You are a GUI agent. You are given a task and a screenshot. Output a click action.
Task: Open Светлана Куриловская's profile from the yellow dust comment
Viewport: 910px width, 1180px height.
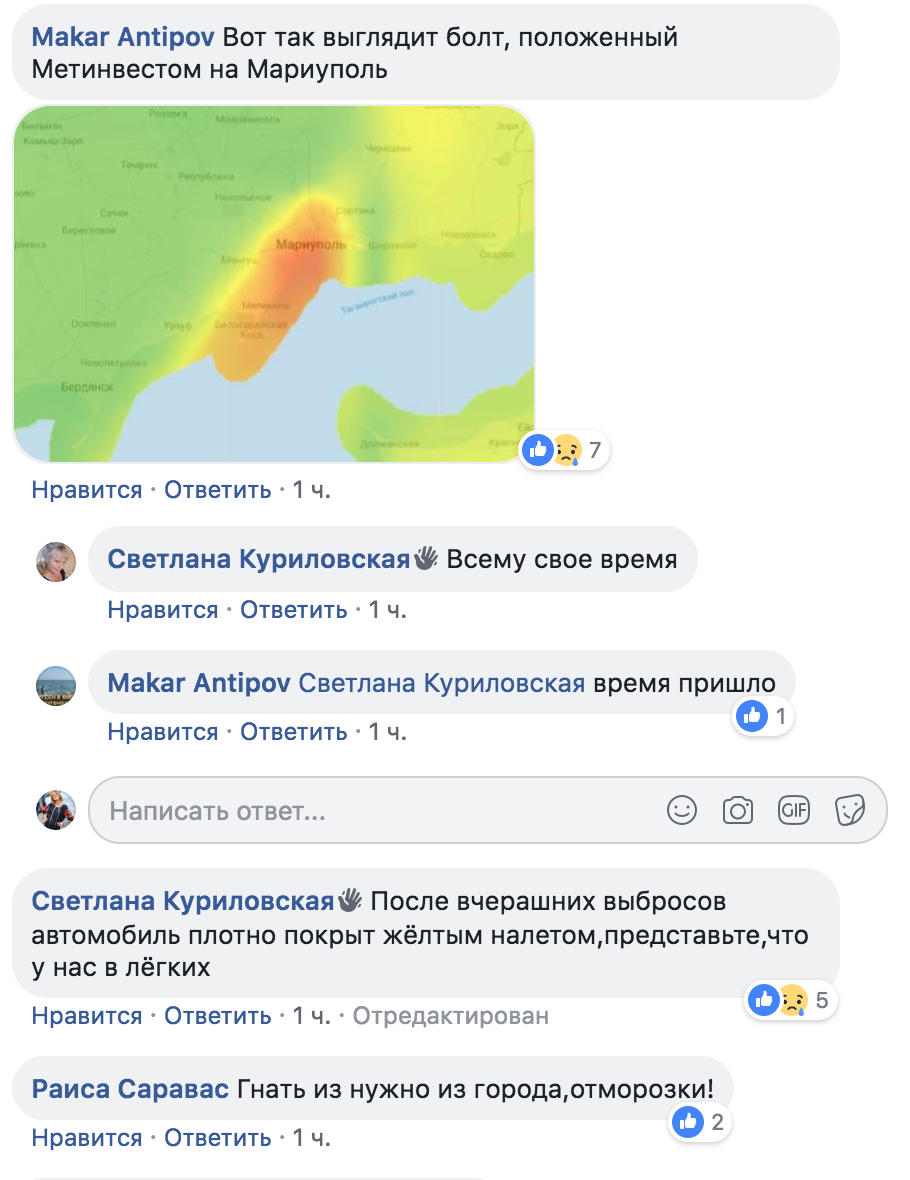click(182, 901)
